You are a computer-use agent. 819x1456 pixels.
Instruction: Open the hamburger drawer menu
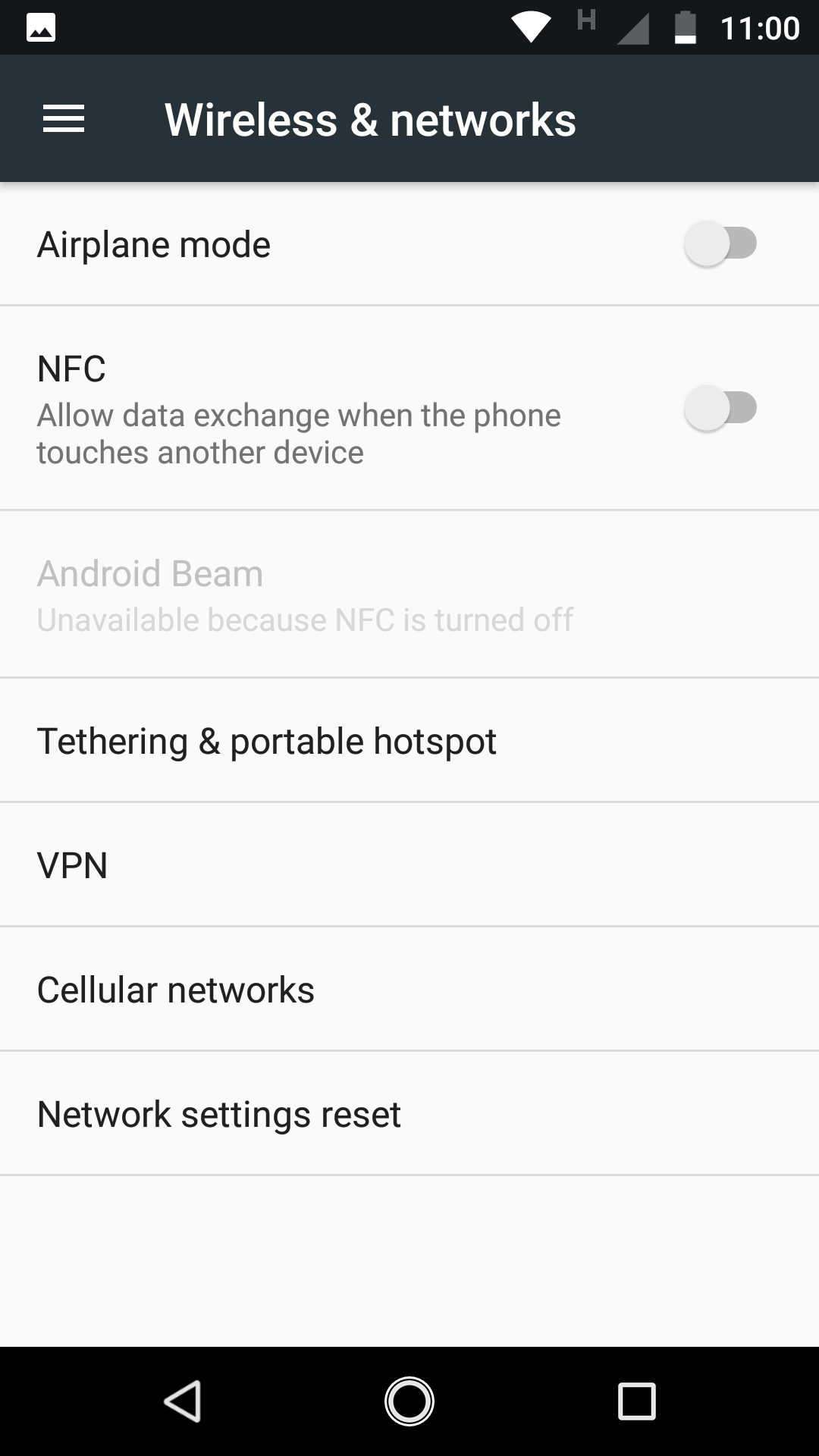(x=64, y=119)
